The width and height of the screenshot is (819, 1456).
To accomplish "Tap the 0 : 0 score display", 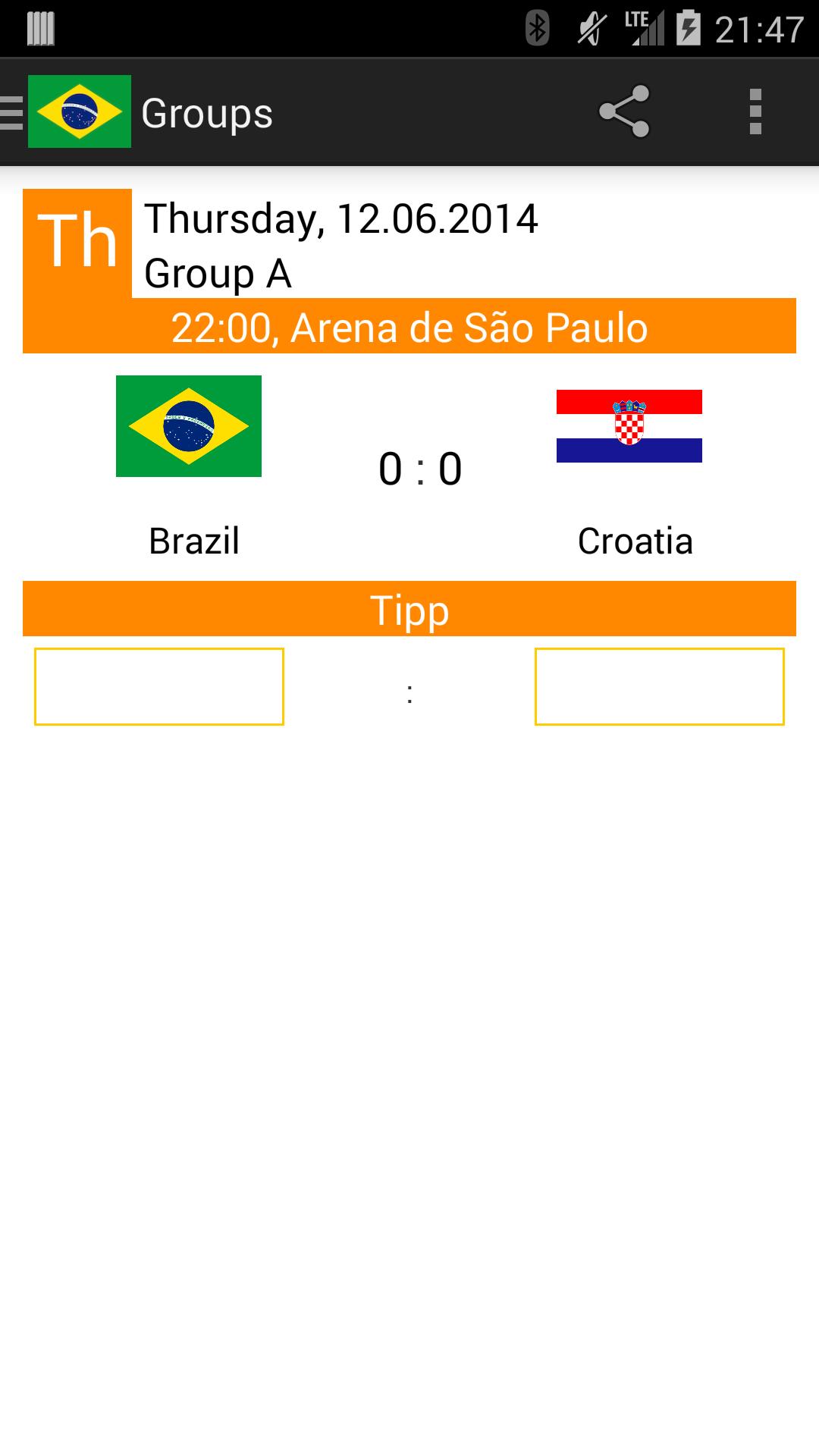I will pos(419,469).
